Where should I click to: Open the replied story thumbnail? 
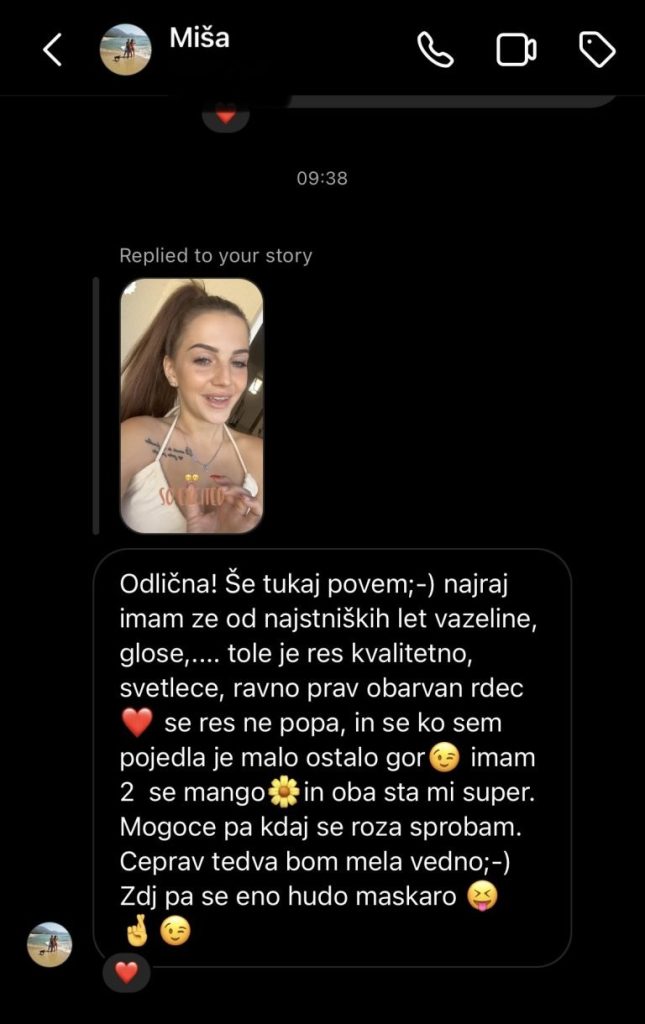pos(192,405)
